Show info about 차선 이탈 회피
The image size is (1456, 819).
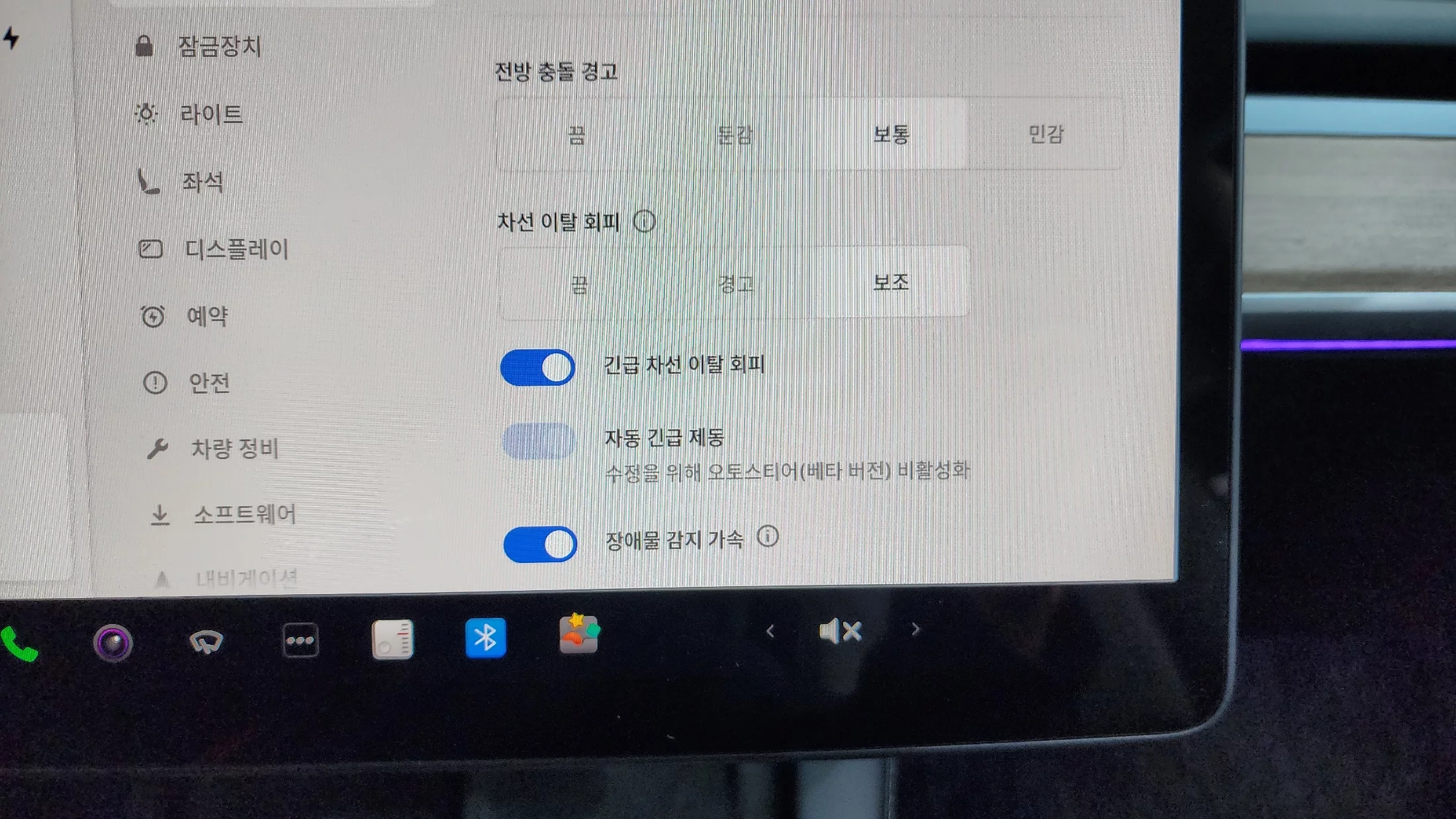point(644,221)
